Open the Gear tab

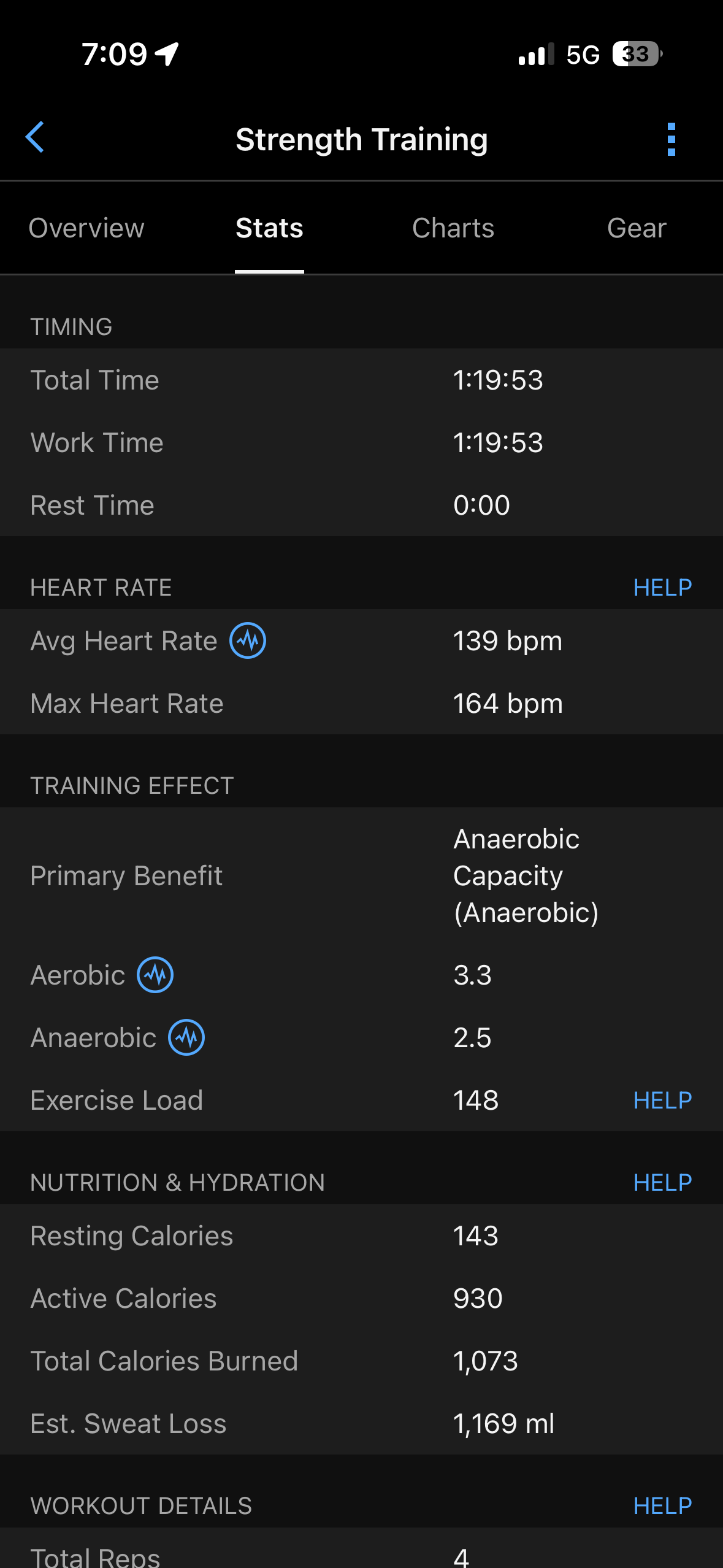coord(637,228)
